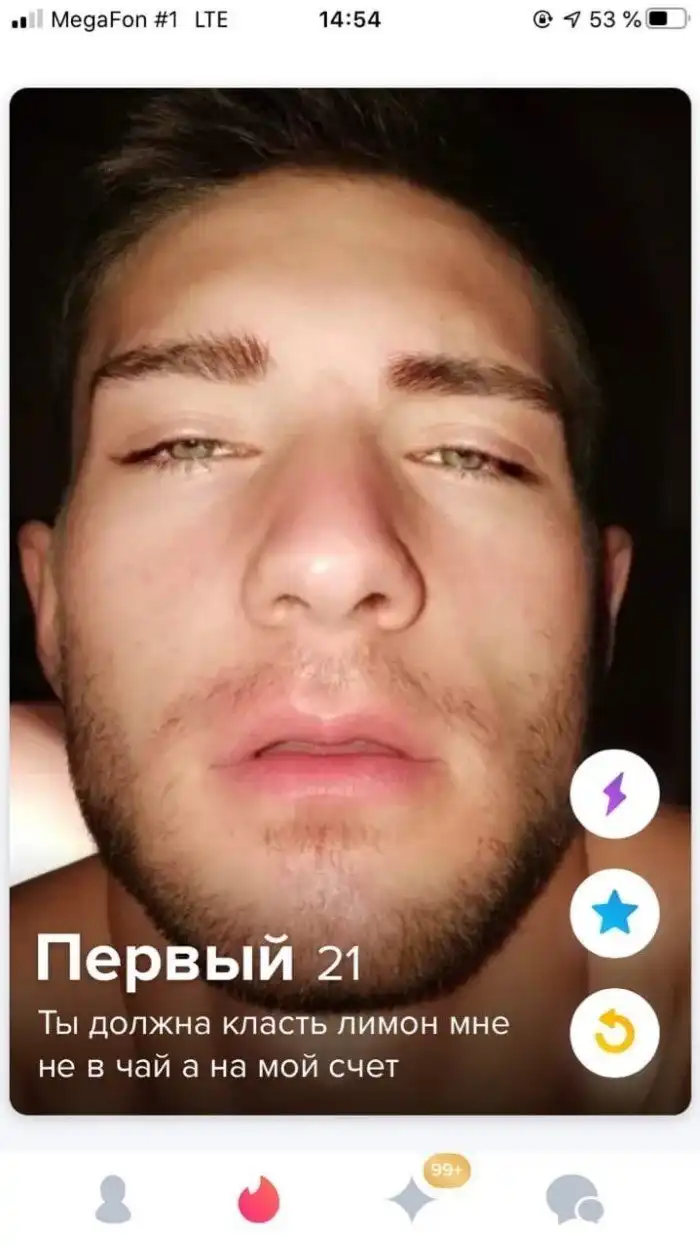
Task: Switch to the flame discovery tab
Action: [x=259, y=1198]
